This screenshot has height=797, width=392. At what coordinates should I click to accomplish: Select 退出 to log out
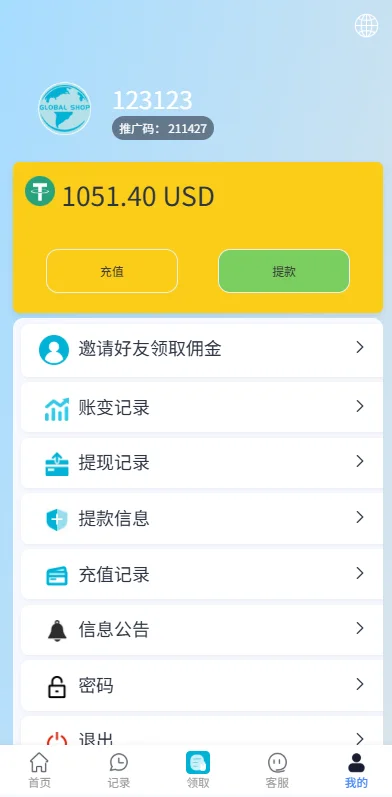tap(202, 732)
